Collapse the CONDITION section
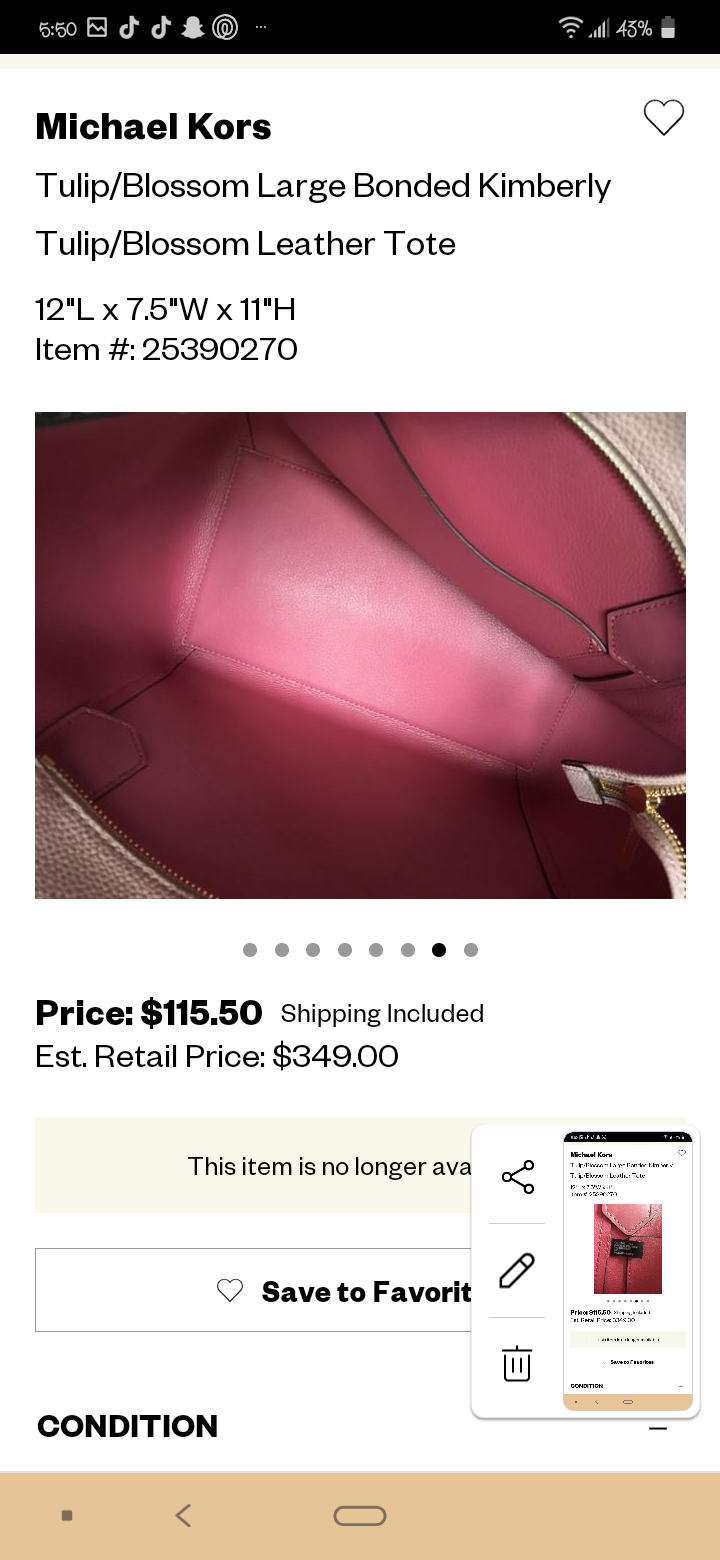This screenshot has height=1560, width=720. [x=657, y=1428]
